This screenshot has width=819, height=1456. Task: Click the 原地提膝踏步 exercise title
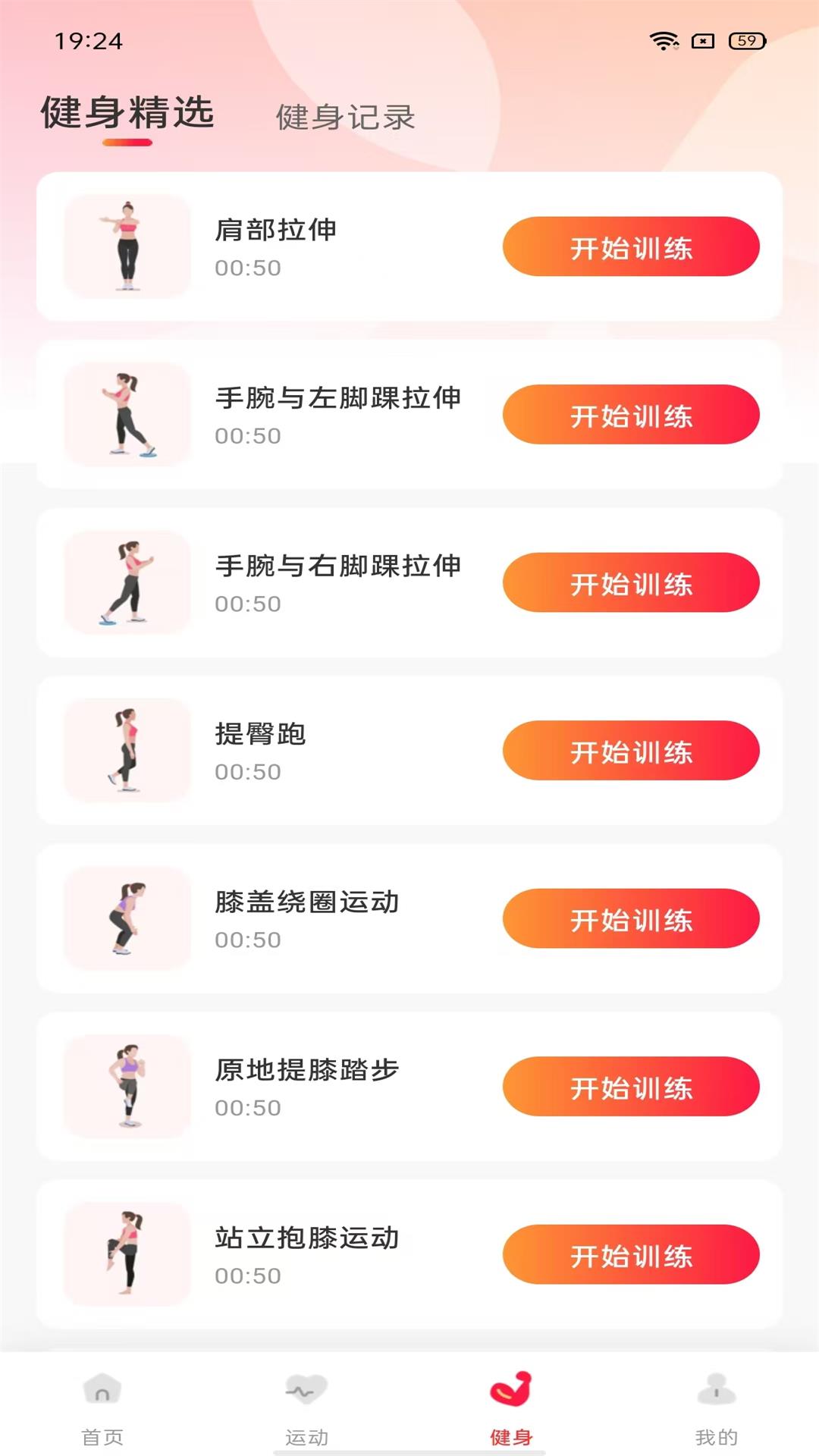pos(306,1071)
